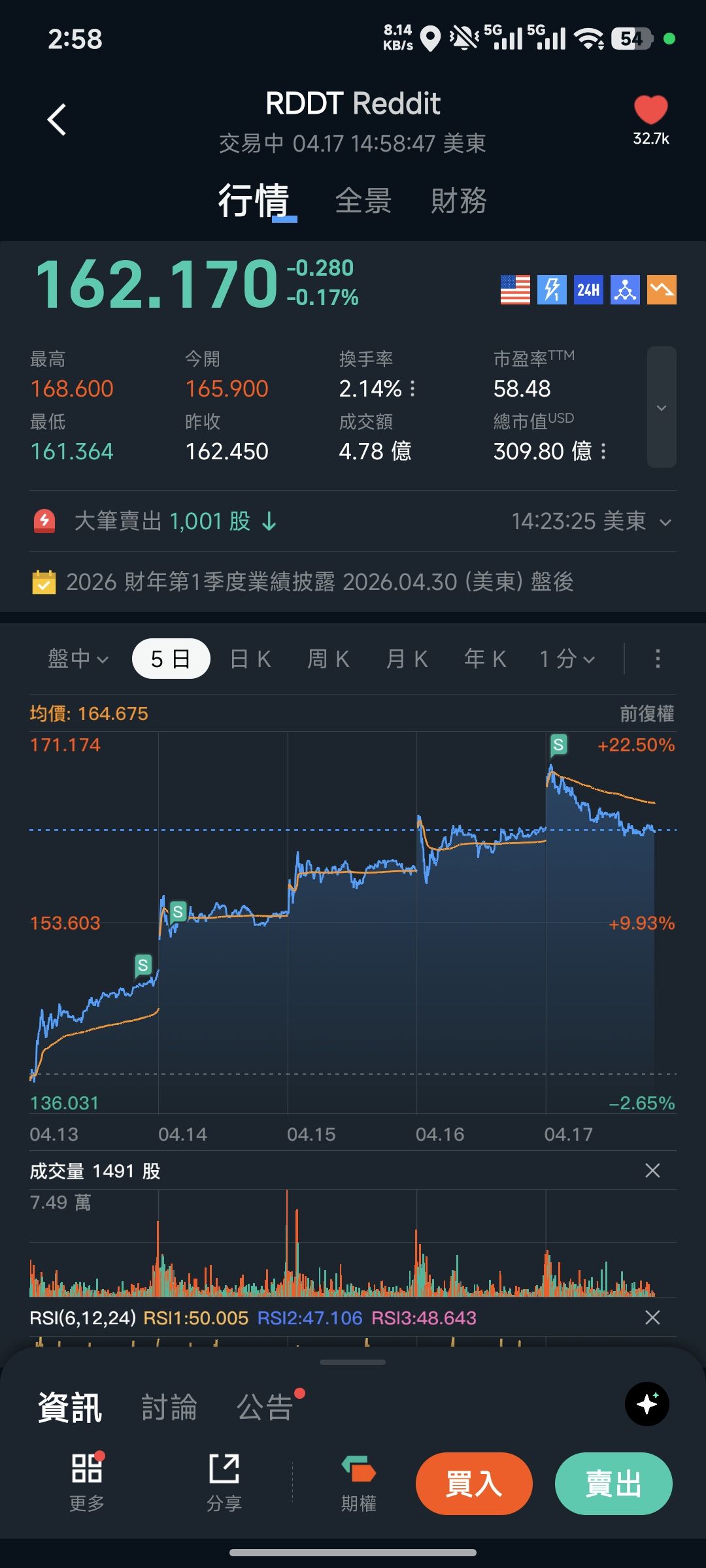The width and height of the screenshot is (706, 1568).
Task: Expand the 大筆賣出 trade alert row
Action: pyautogui.click(x=665, y=522)
